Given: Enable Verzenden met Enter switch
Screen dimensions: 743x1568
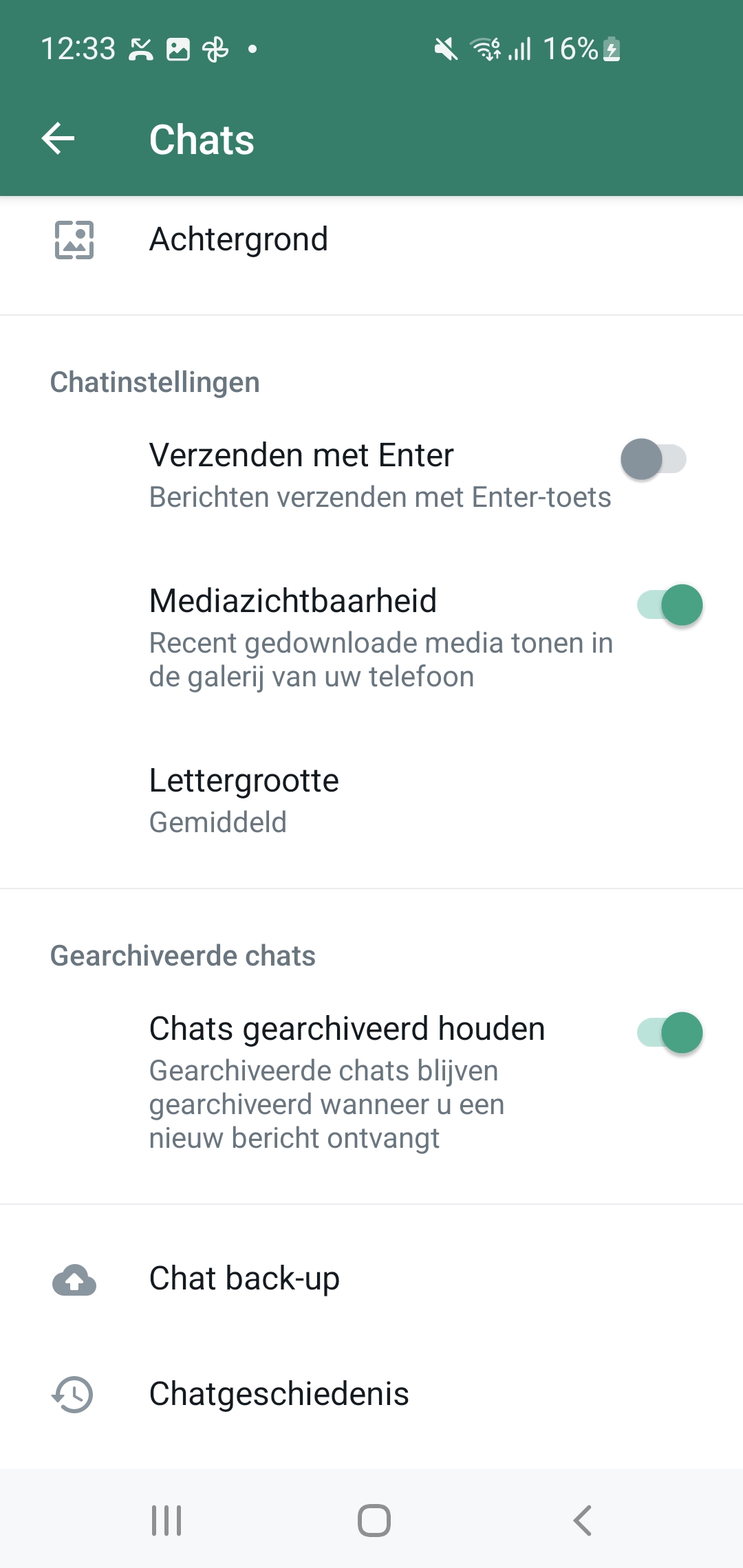Looking at the screenshot, I should [x=653, y=459].
